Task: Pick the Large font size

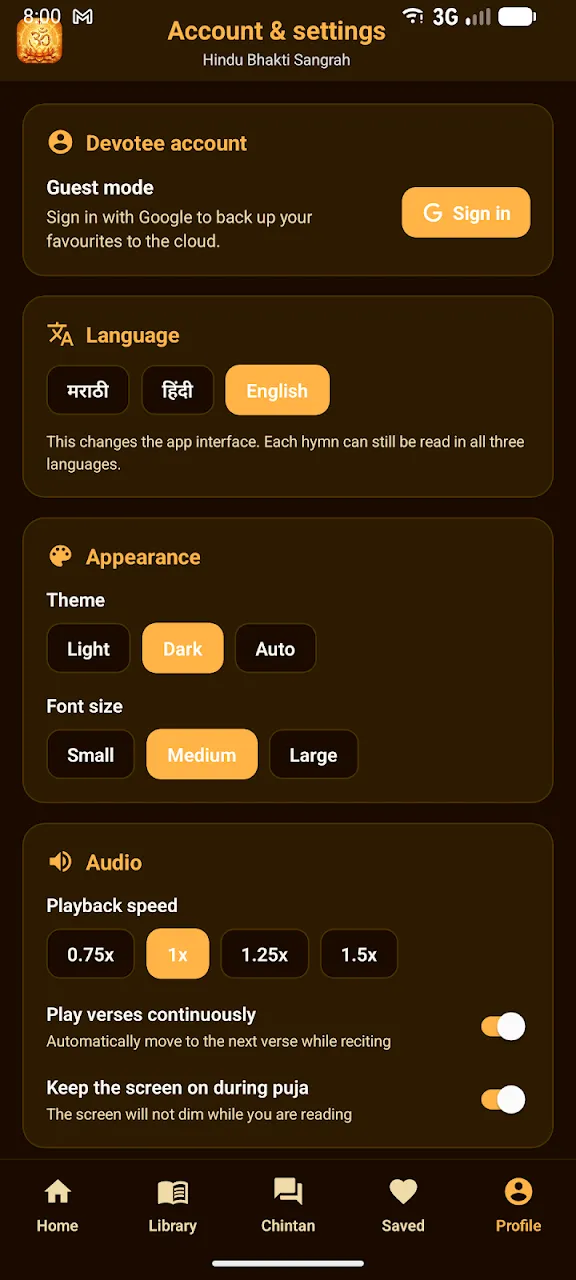Action: pyautogui.click(x=313, y=755)
